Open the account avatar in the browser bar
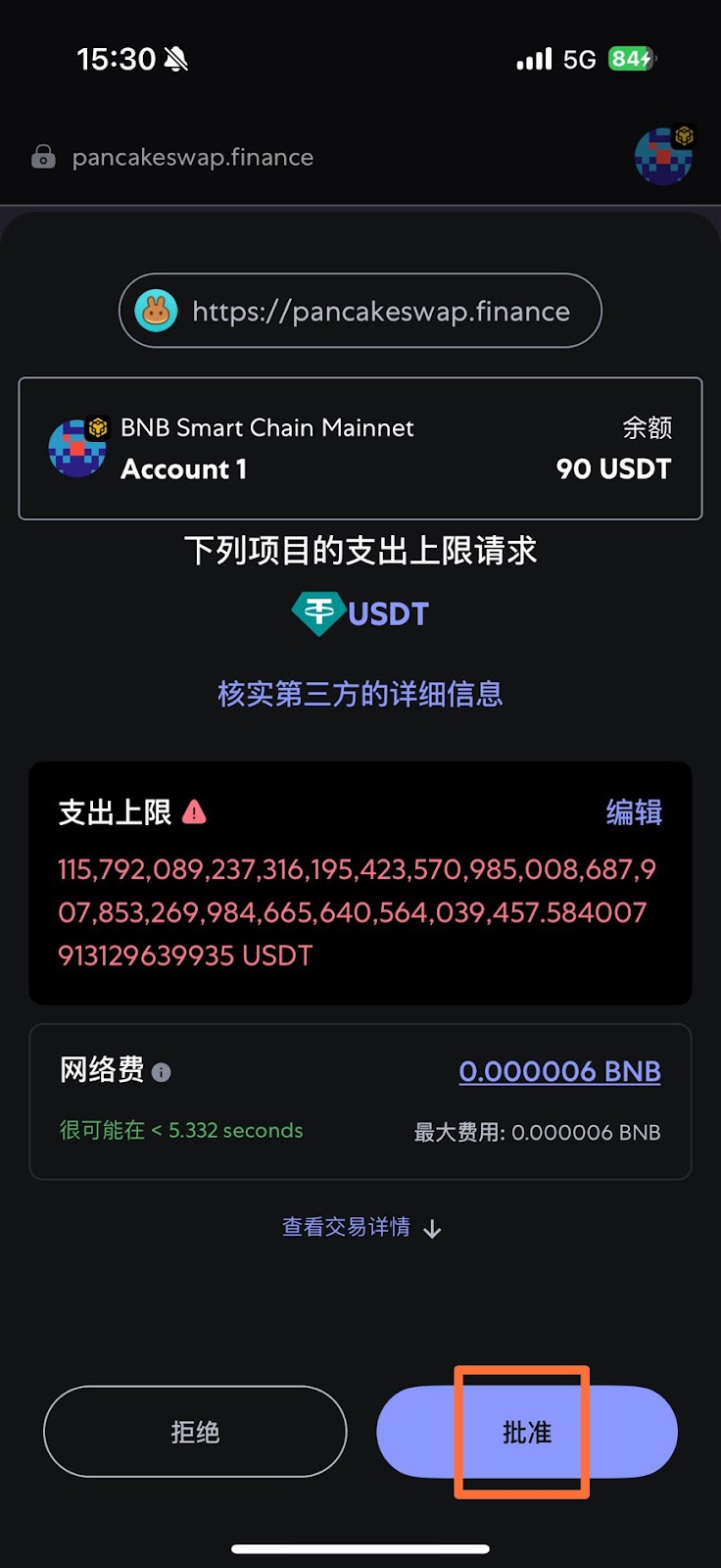The image size is (721, 1568). [x=664, y=156]
